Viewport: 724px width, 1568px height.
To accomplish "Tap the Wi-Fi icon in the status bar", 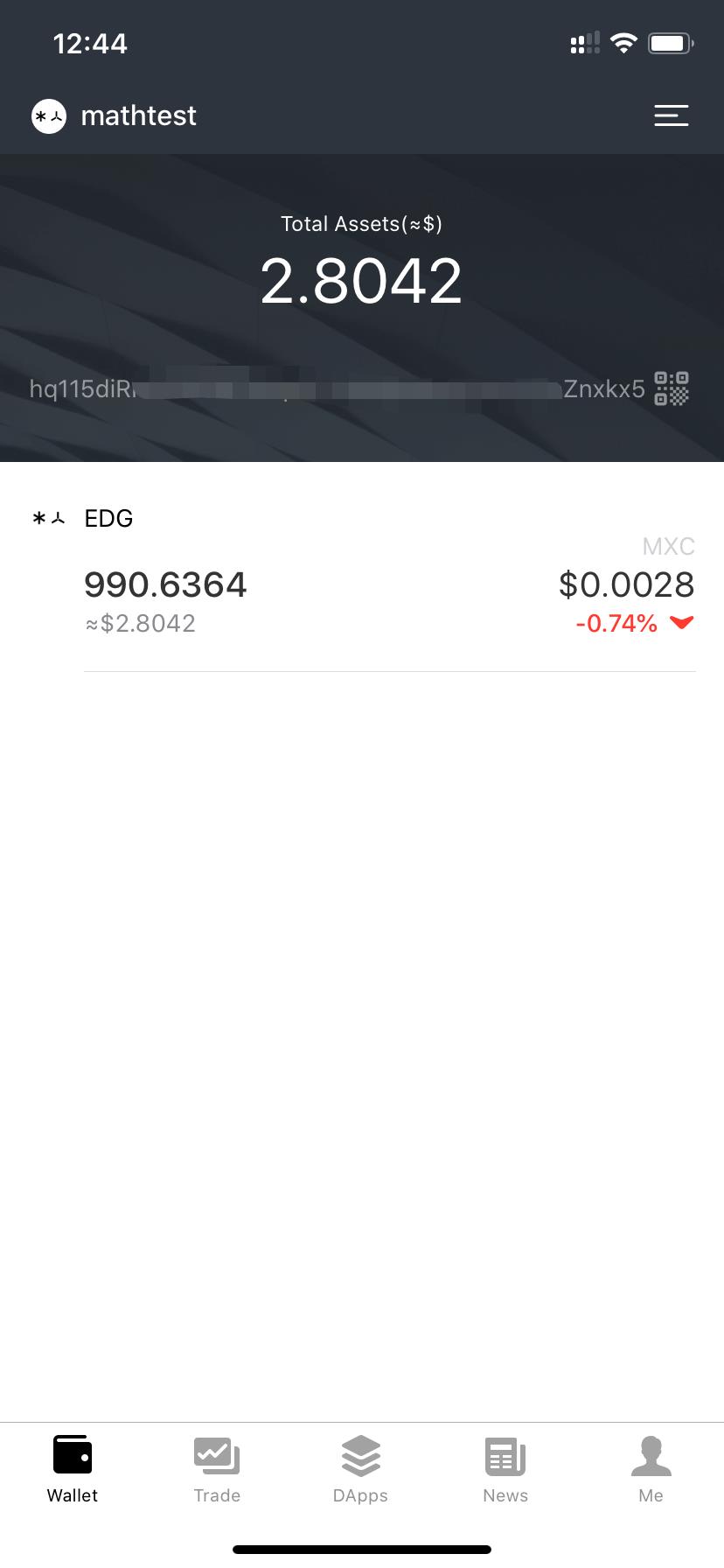I will coord(623,42).
